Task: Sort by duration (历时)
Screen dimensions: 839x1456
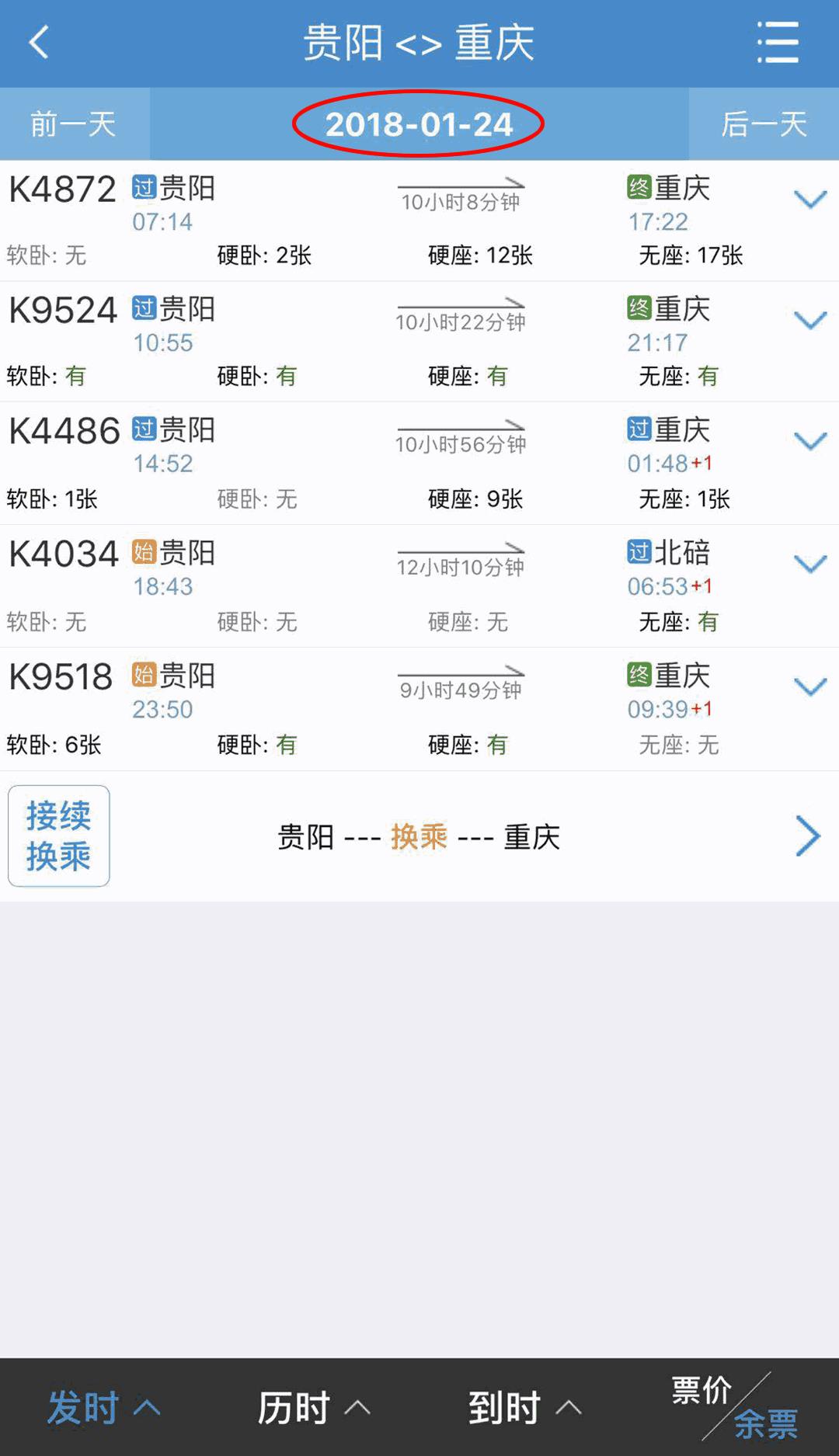Action: pyautogui.click(x=313, y=1407)
